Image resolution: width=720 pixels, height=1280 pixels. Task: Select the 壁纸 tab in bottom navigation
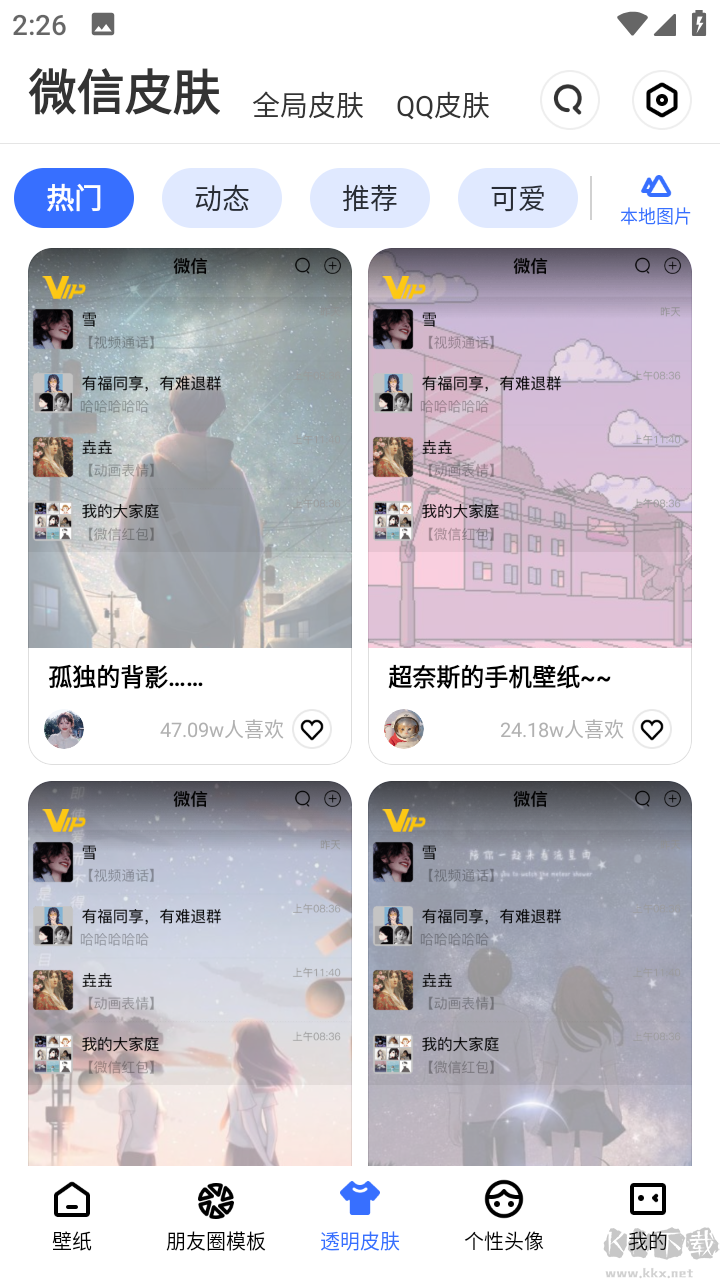coord(71,1213)
